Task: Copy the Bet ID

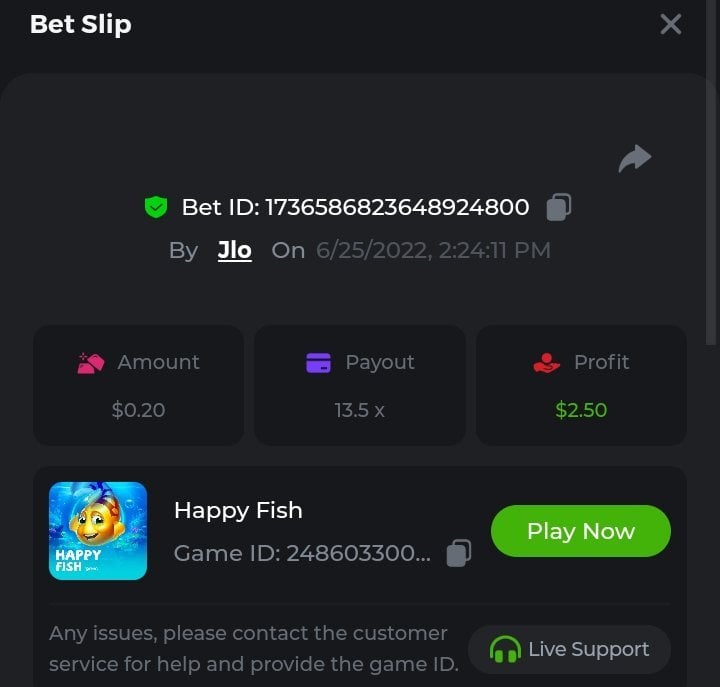Action: (558, 207)
